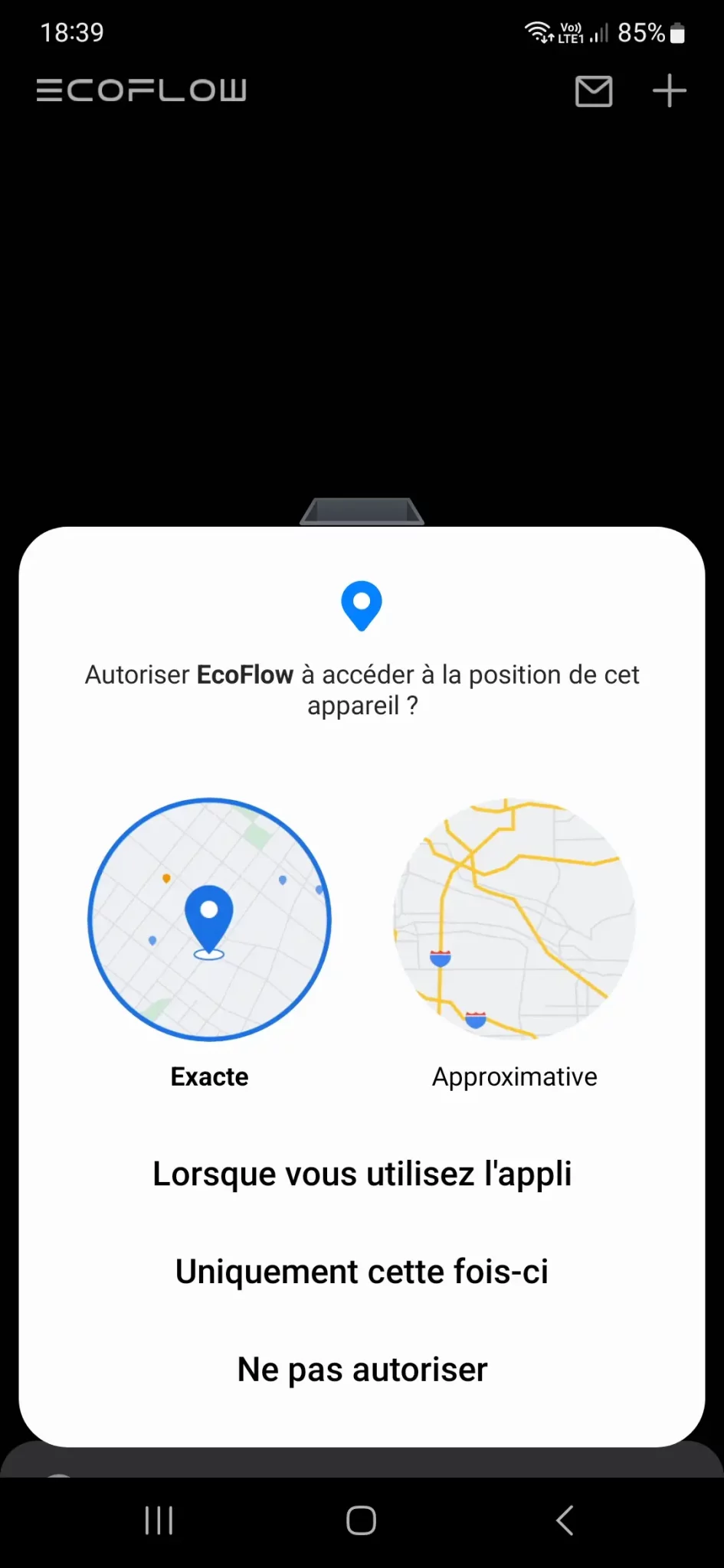Deny with Ne pas autoriser

tap(362, 1370)
